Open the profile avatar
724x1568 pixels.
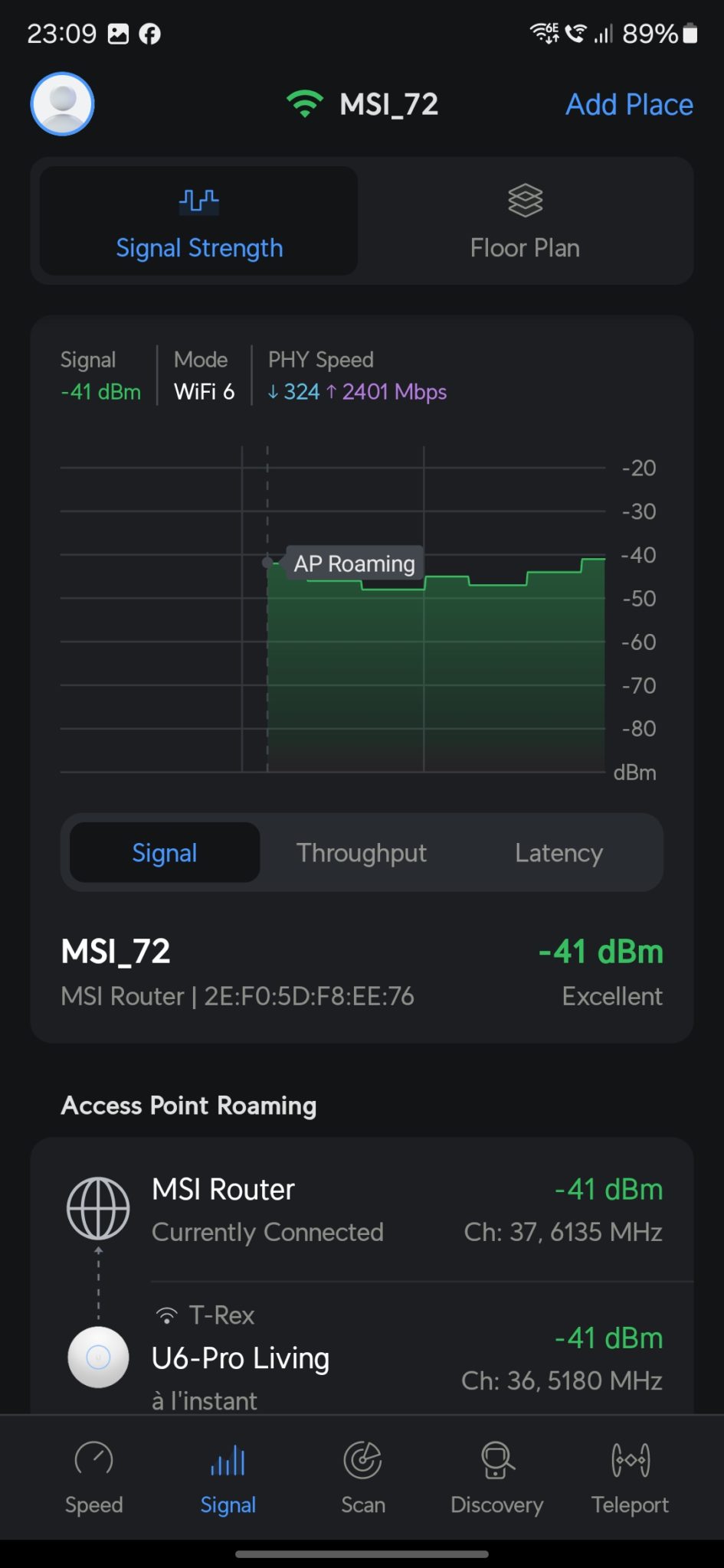pyautogui.click(x=62, y=104)
